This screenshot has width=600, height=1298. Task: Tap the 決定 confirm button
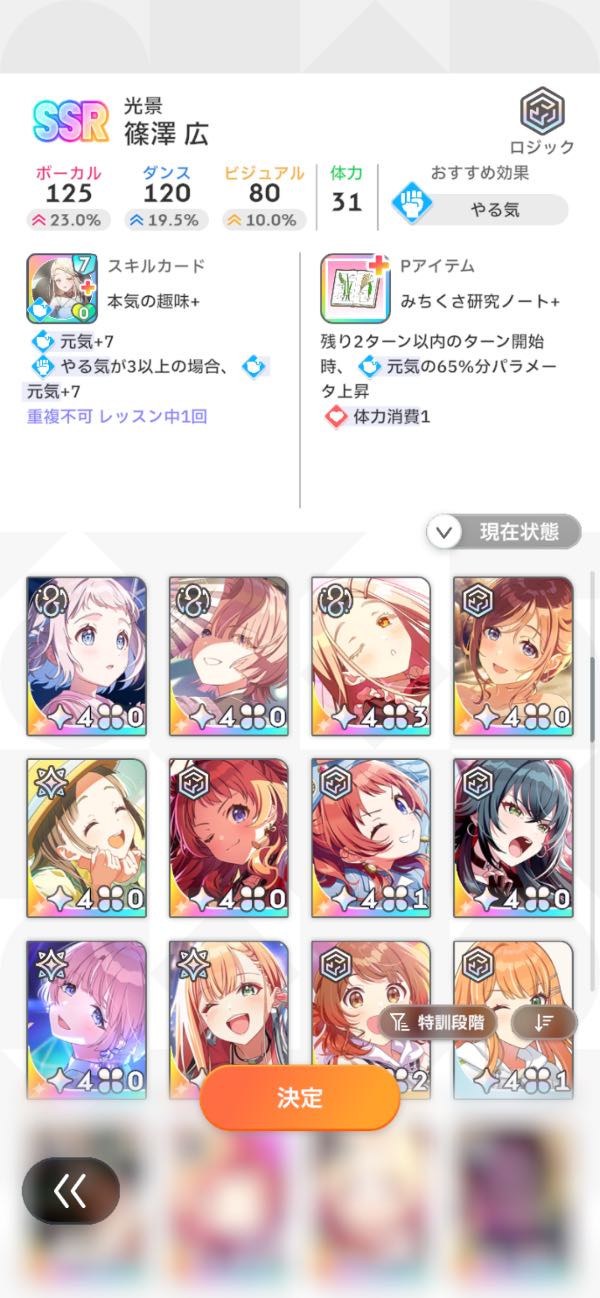[300, 1097]
